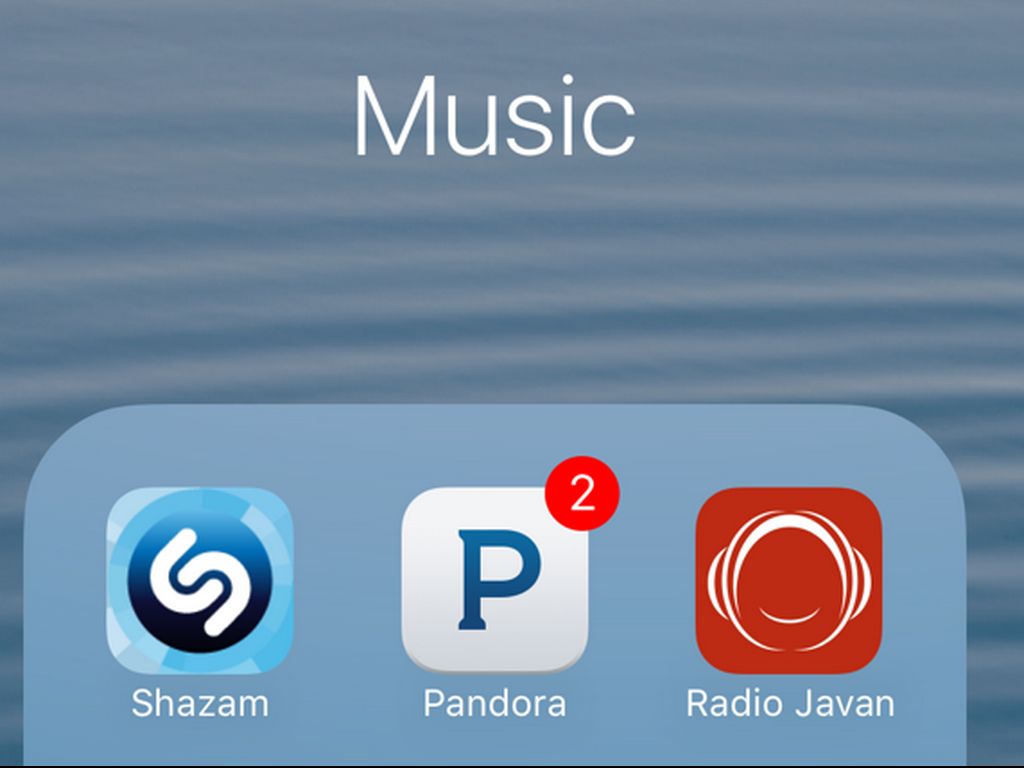Open the Radio Javan app
This screenshot has width=1024, height=768.
click(x=788, y=580)
